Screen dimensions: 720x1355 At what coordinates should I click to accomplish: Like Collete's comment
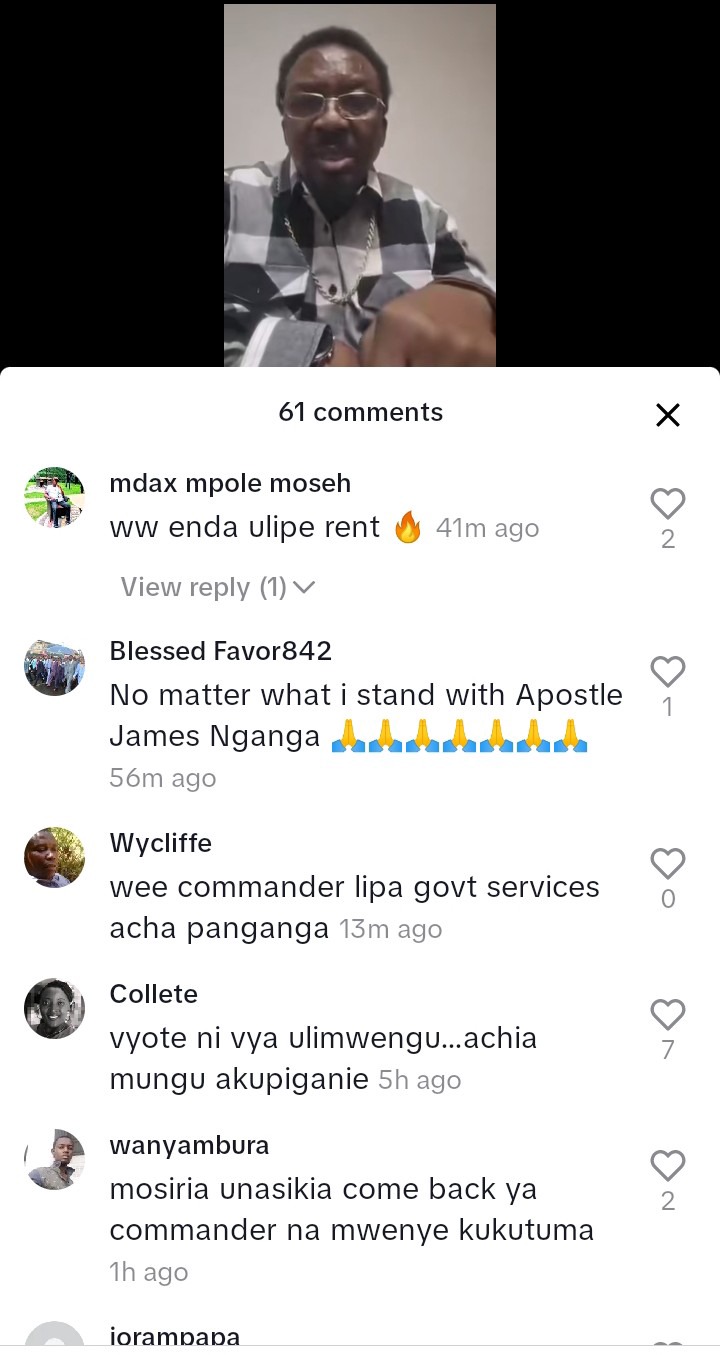point(668,1014)
